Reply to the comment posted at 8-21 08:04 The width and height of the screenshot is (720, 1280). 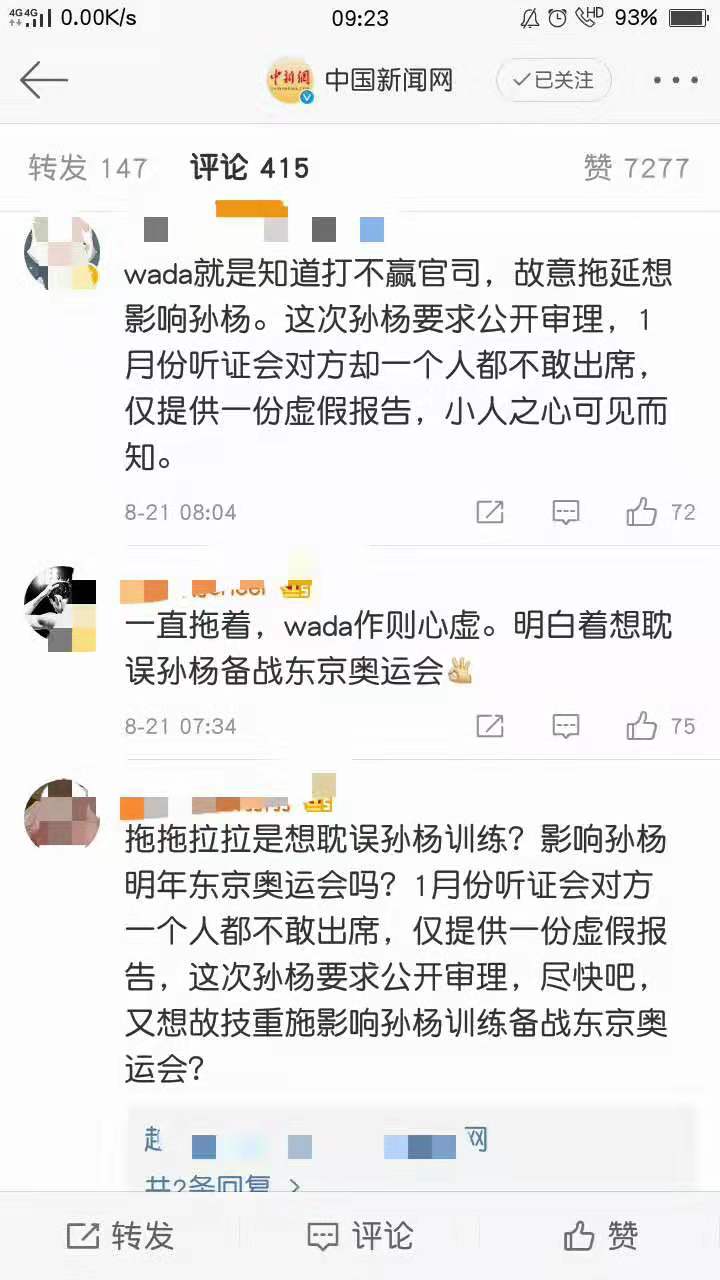coord(566,513)
